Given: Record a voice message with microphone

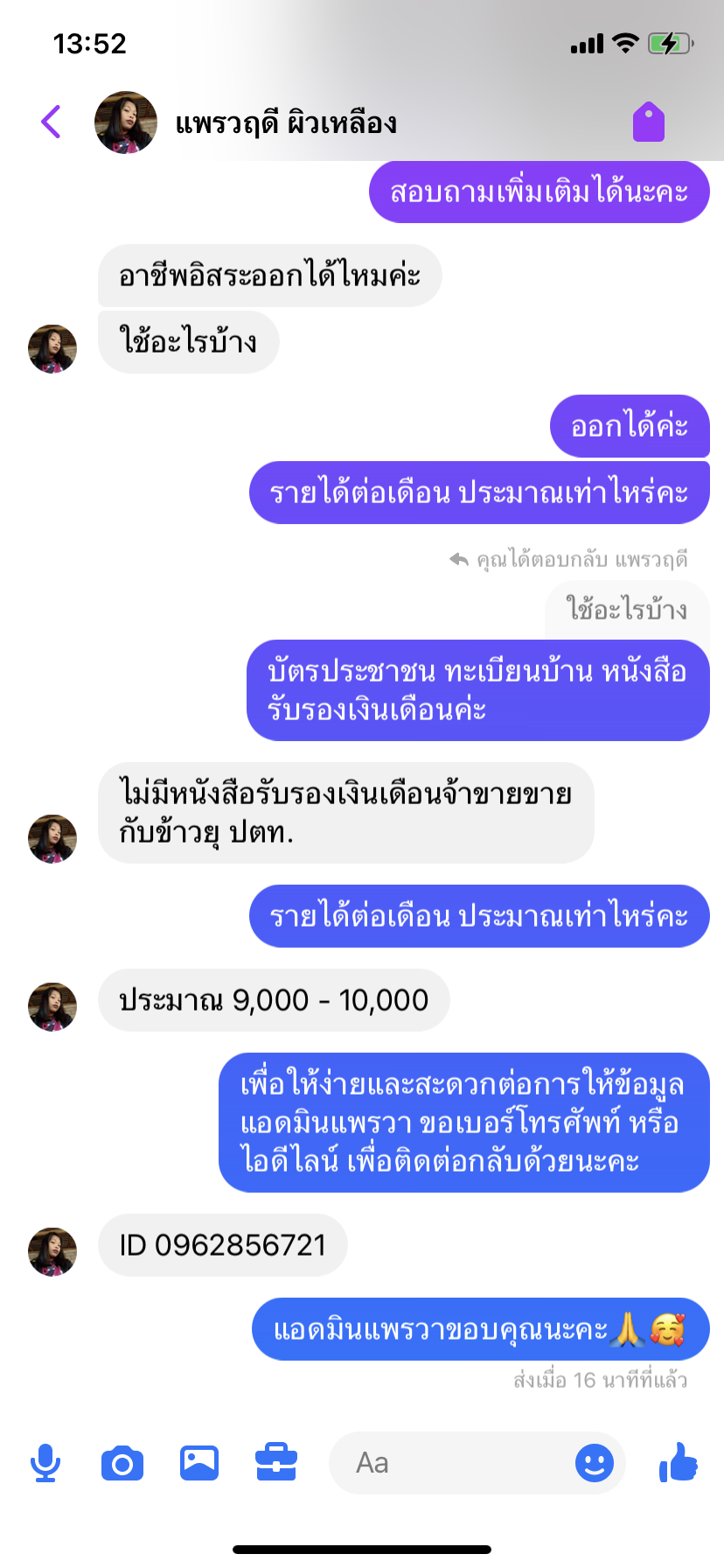Looking at the screenshot, I should [x=45, y=1463].
